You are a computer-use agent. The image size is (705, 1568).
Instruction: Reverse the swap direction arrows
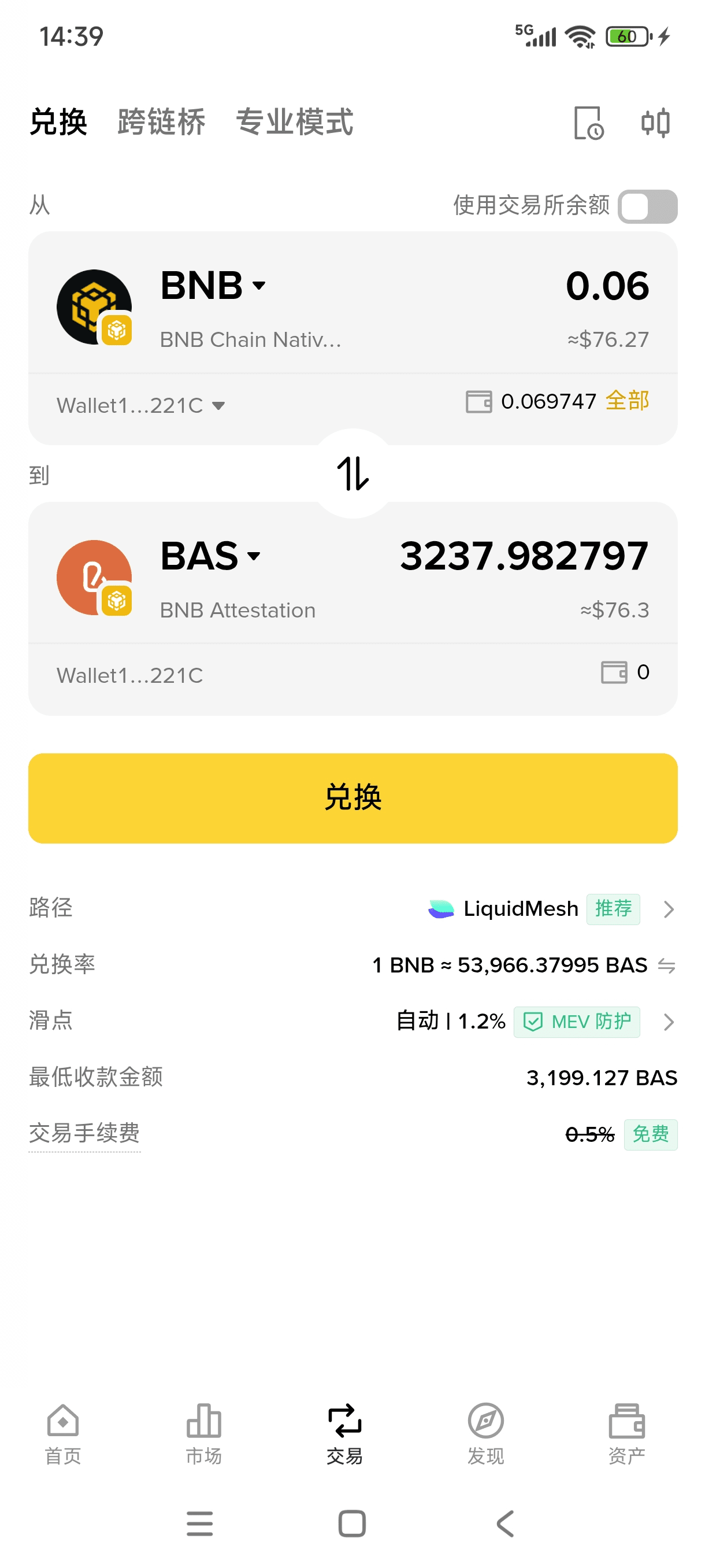click(353, 474)
